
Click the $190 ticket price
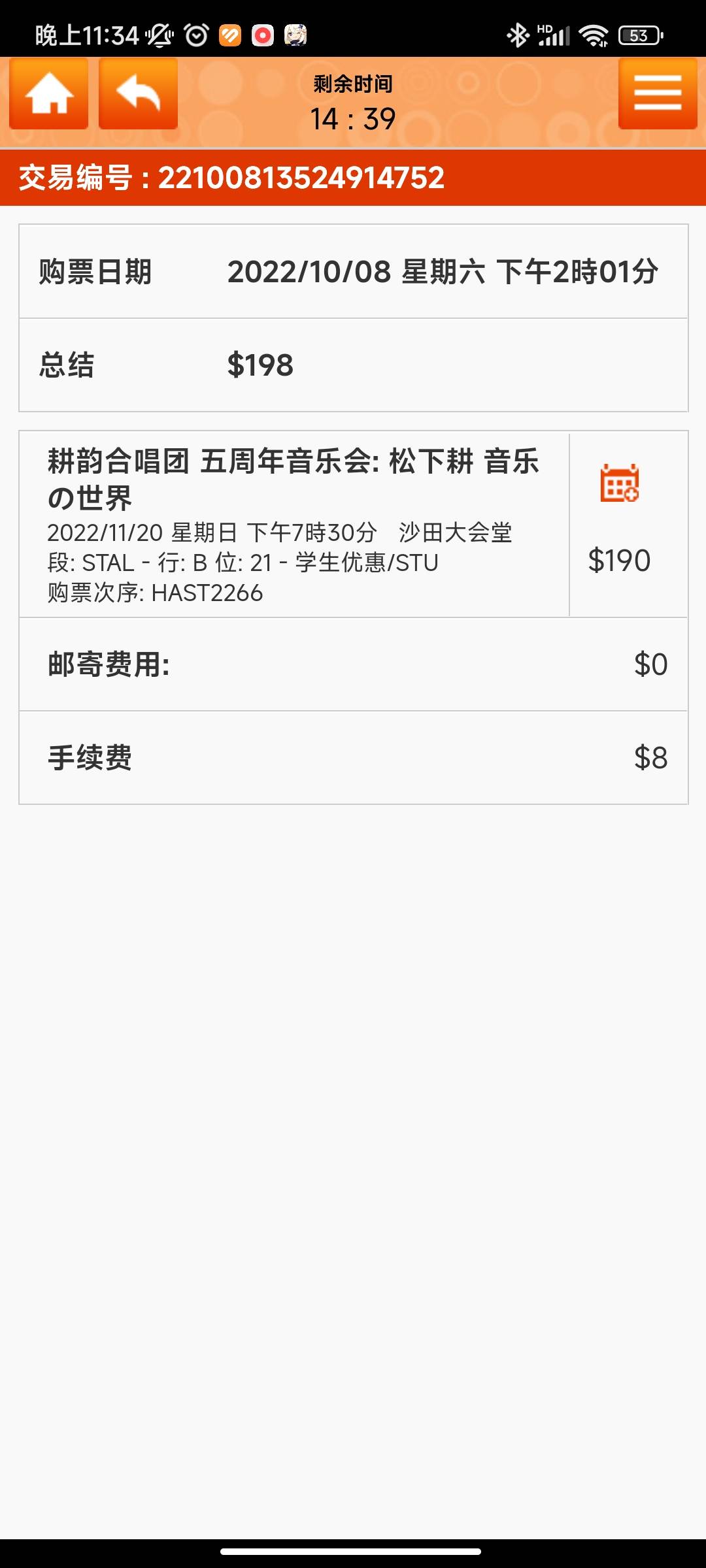point(620,560)
